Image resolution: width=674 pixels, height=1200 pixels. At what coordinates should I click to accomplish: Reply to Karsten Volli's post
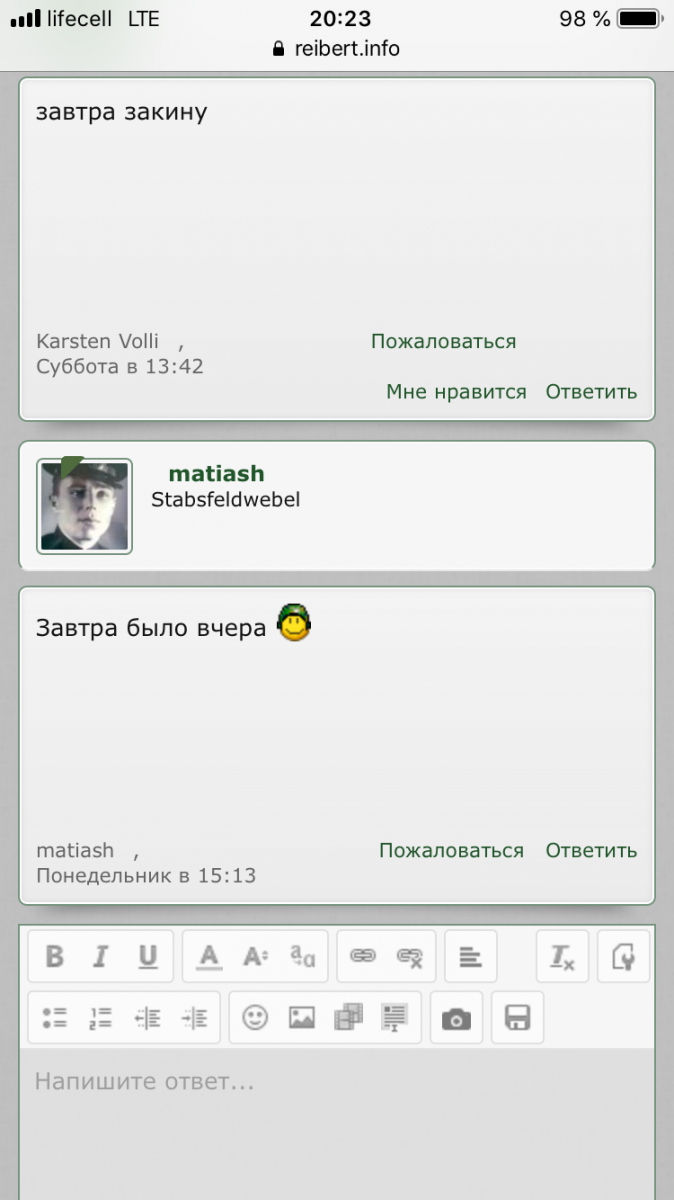pyautogui.click(x=591, y=392)
